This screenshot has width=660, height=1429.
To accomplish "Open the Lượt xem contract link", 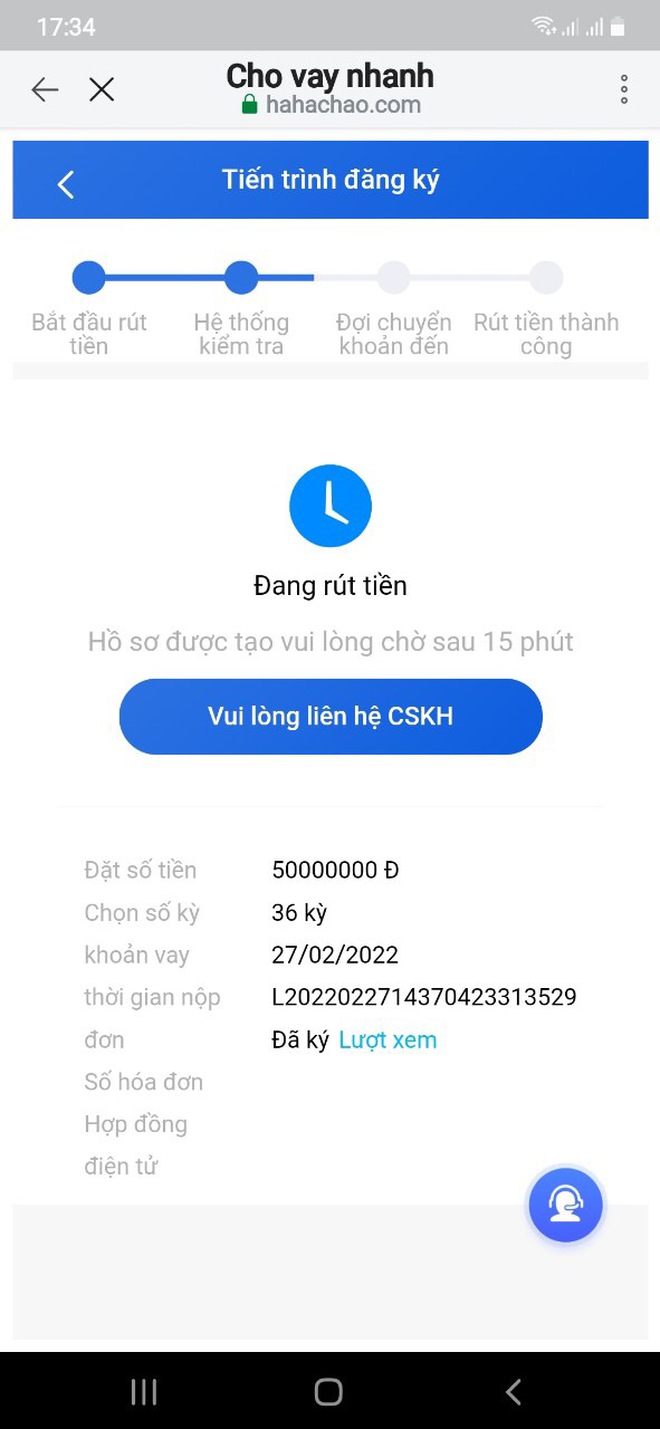I will pyautogui.click(x=388, y=1040).
